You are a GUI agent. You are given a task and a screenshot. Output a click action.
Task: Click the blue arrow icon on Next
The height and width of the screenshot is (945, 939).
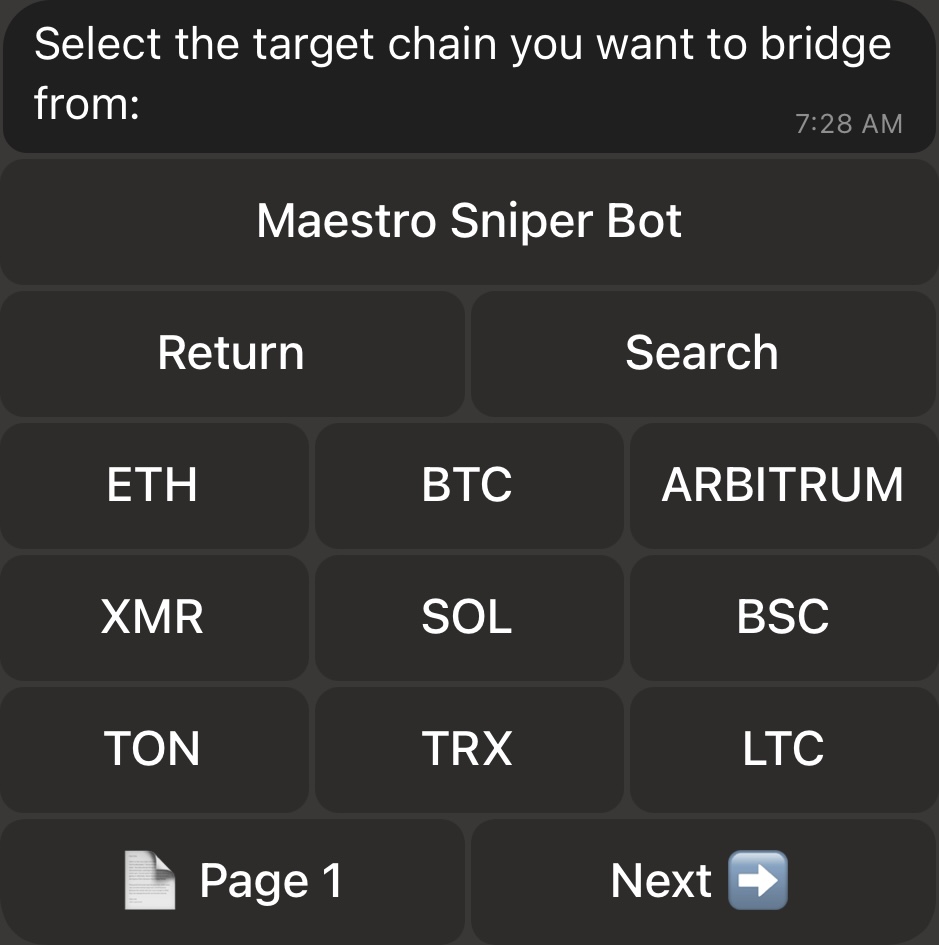759,880
